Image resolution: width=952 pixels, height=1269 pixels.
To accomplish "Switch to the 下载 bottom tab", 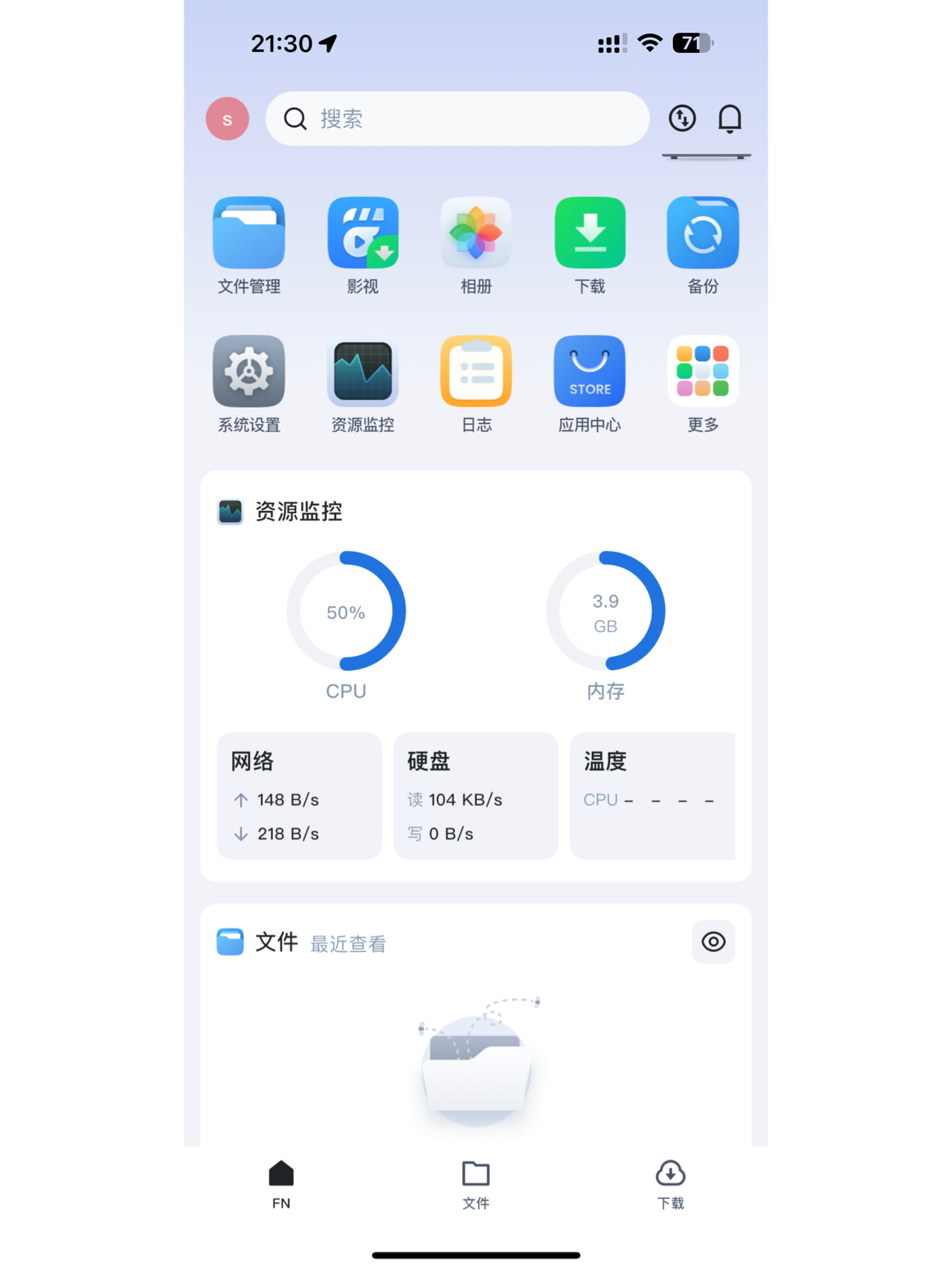I will coord(670,1184).
